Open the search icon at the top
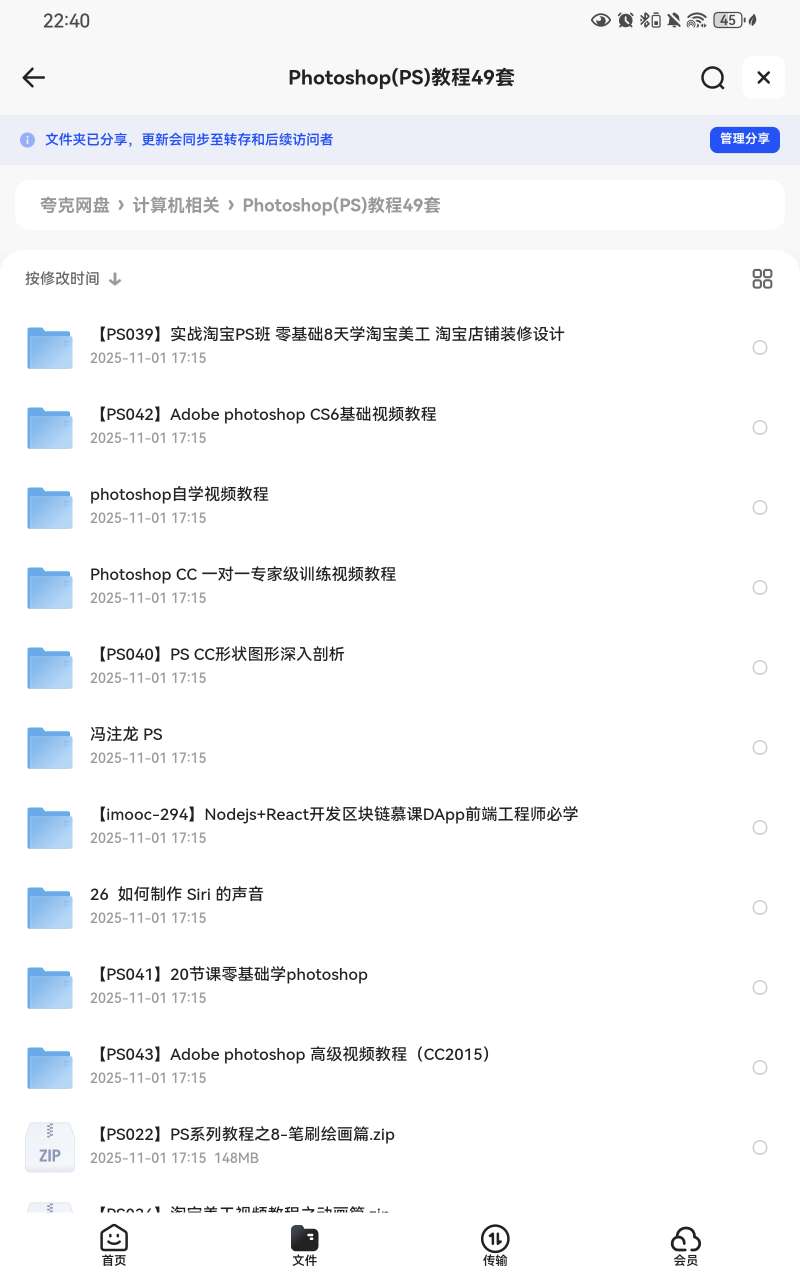This screenshot has width=800, height=1280. pos(713,77)
